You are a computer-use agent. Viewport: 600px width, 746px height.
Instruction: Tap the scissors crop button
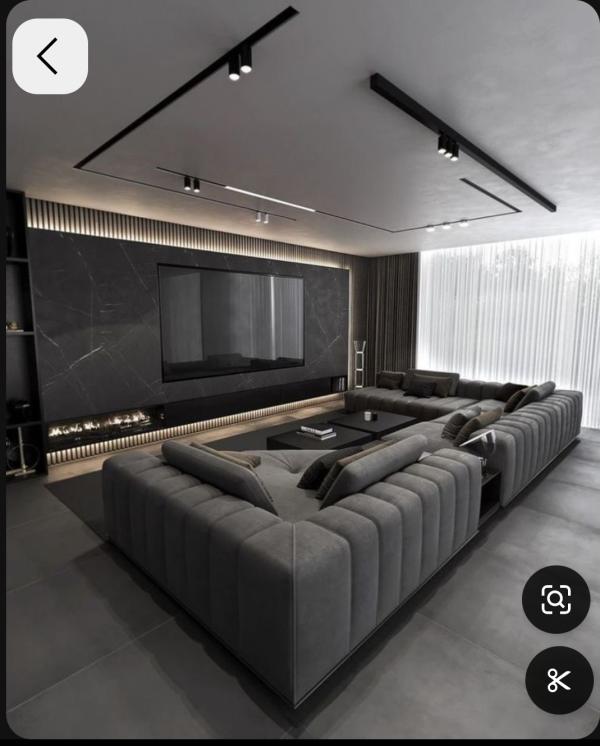pos(558,680)
